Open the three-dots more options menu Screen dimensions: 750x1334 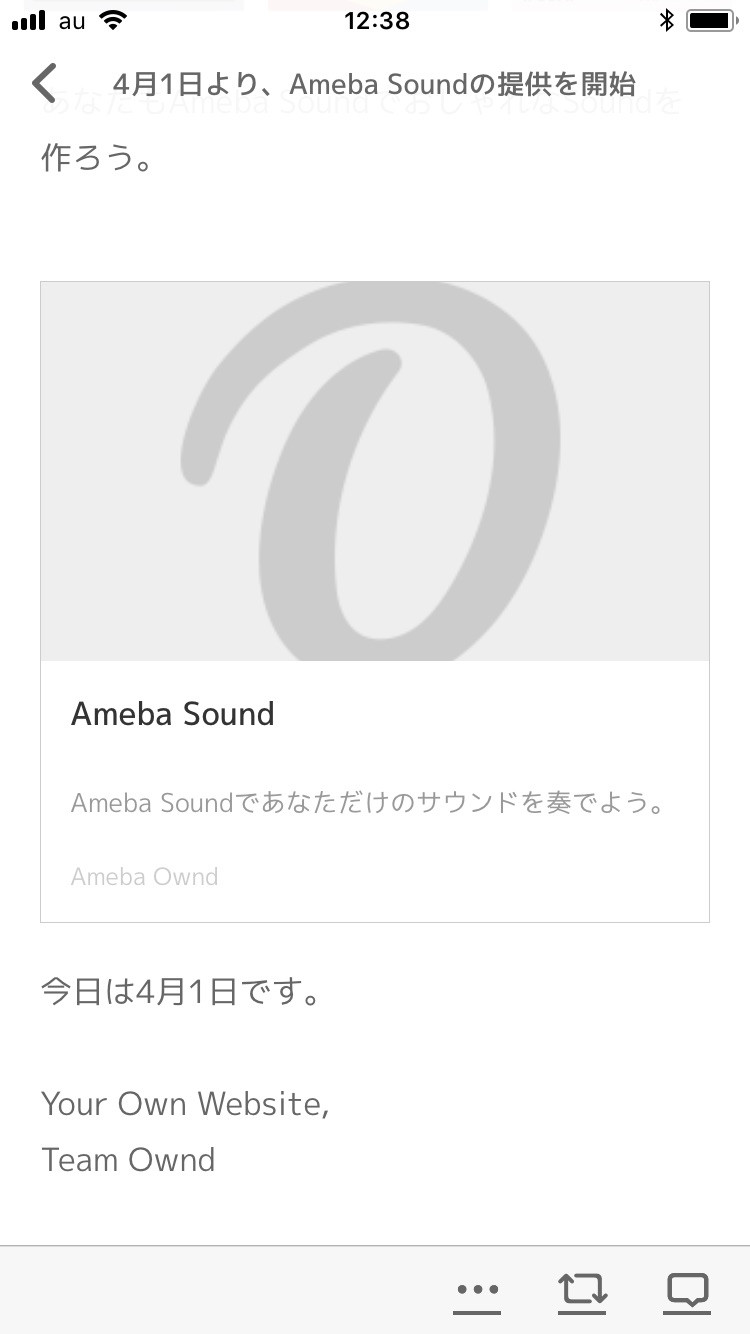click(477, 1291)
